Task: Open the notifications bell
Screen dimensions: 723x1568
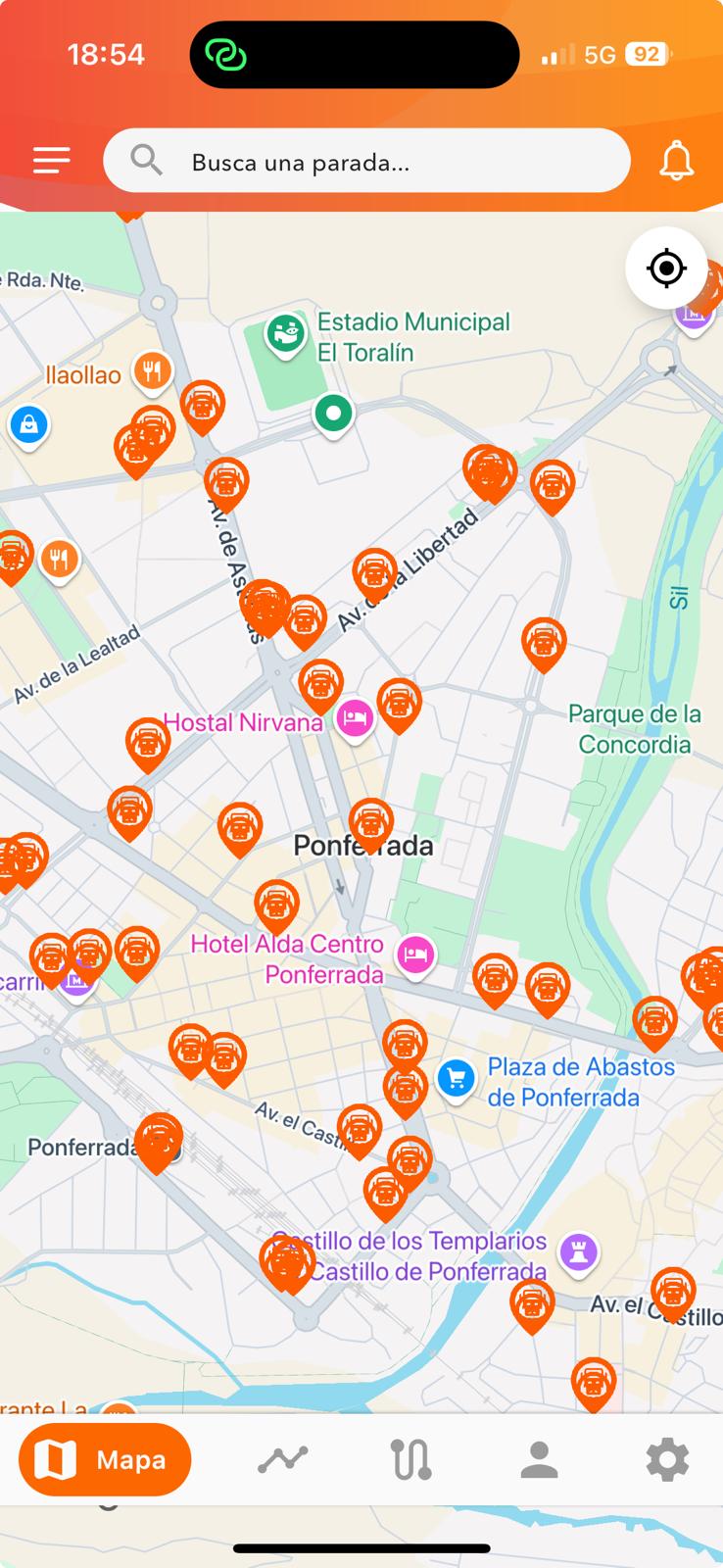Action: pyautogui.click(x=676, y=161)
